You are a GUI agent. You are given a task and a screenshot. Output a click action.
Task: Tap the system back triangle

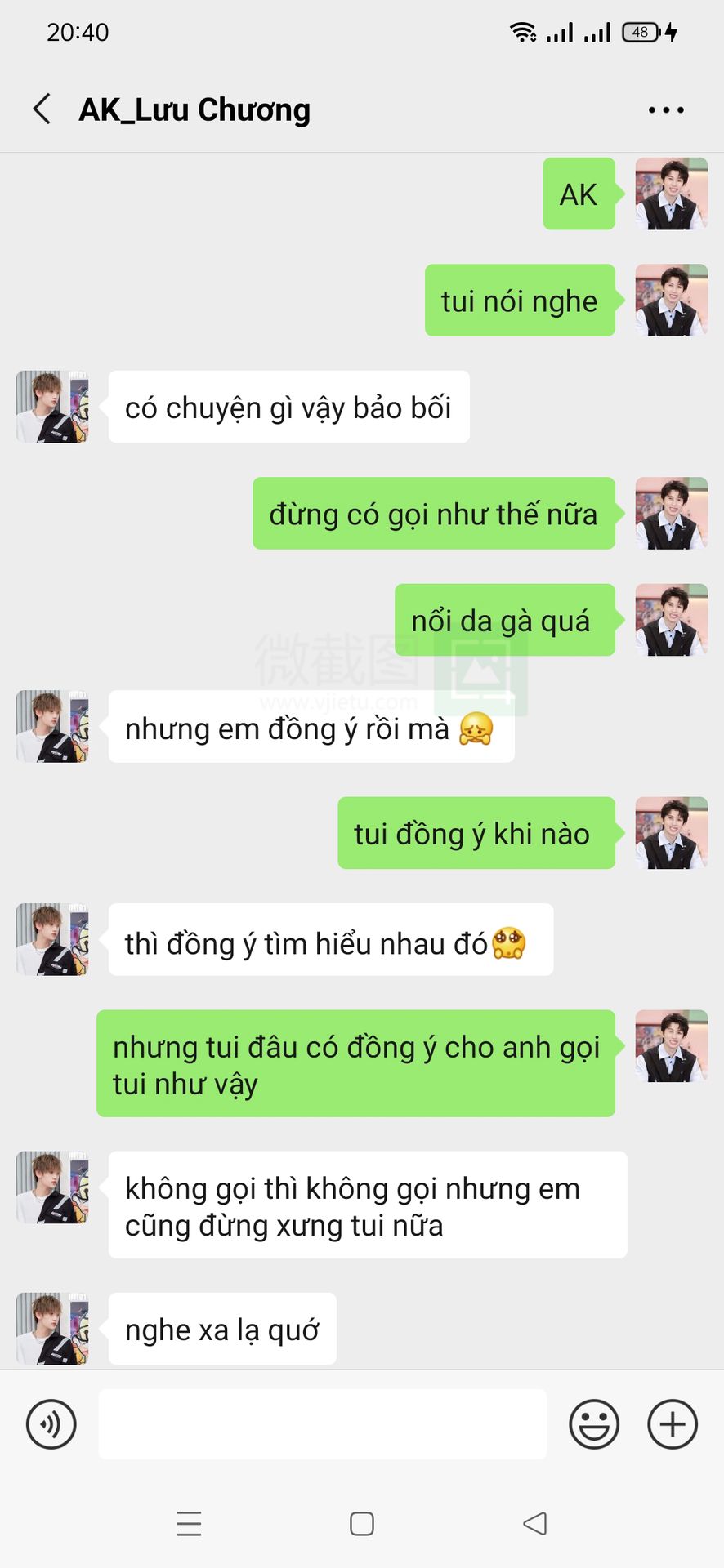pyautogui.click(x=535, y=1524)
